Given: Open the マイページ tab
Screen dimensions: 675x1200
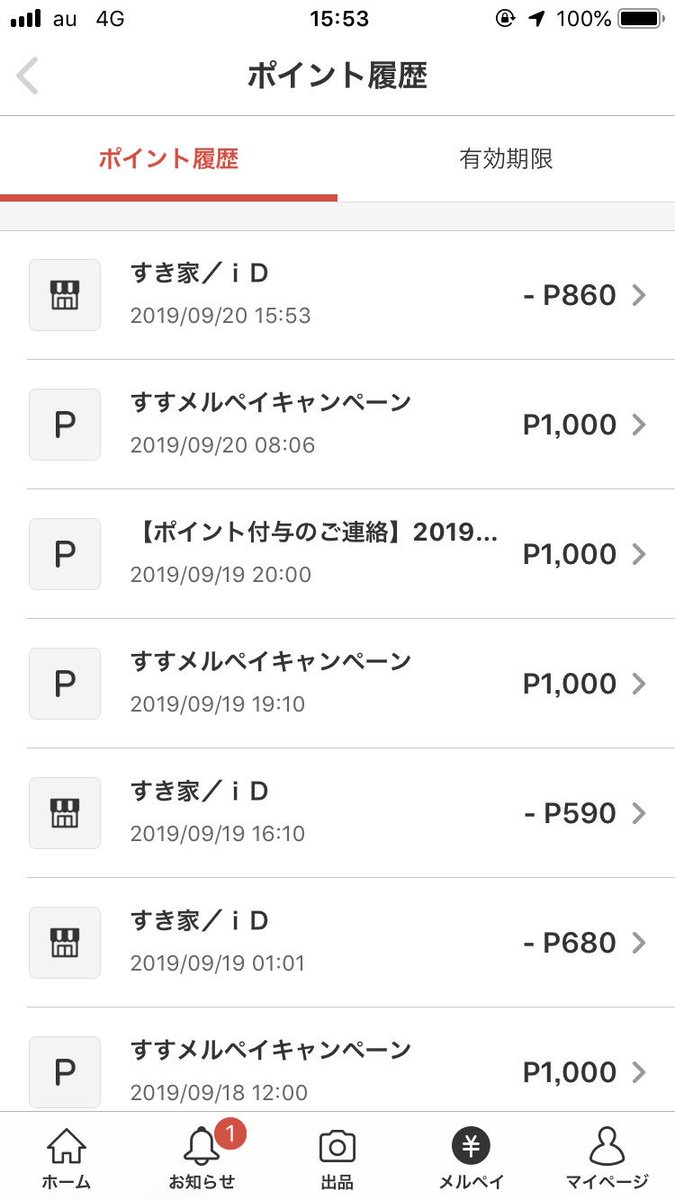Looking at the screenshot, I should click(607, 1157).
